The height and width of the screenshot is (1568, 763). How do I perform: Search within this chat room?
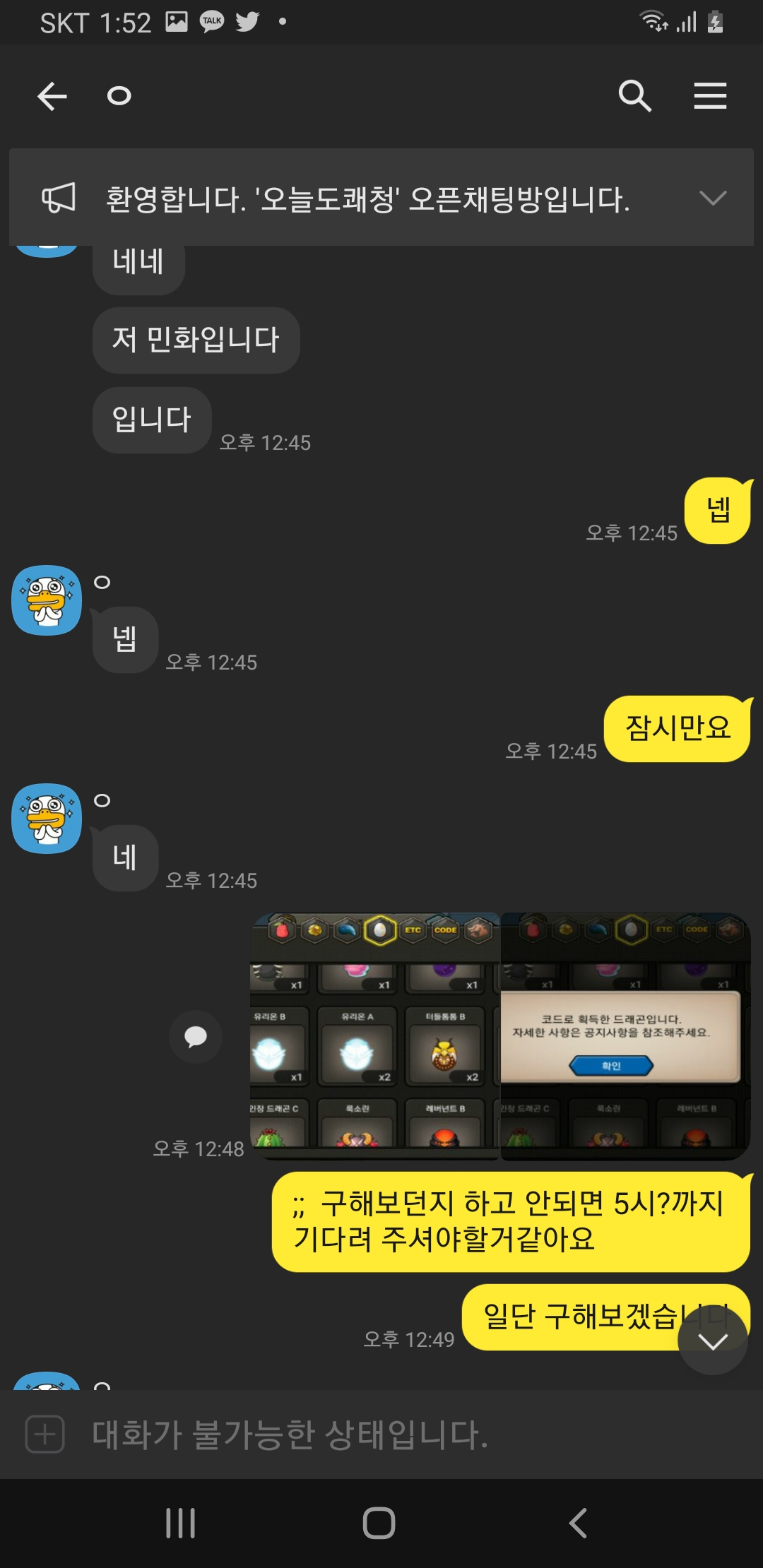(x=634, y=96)
